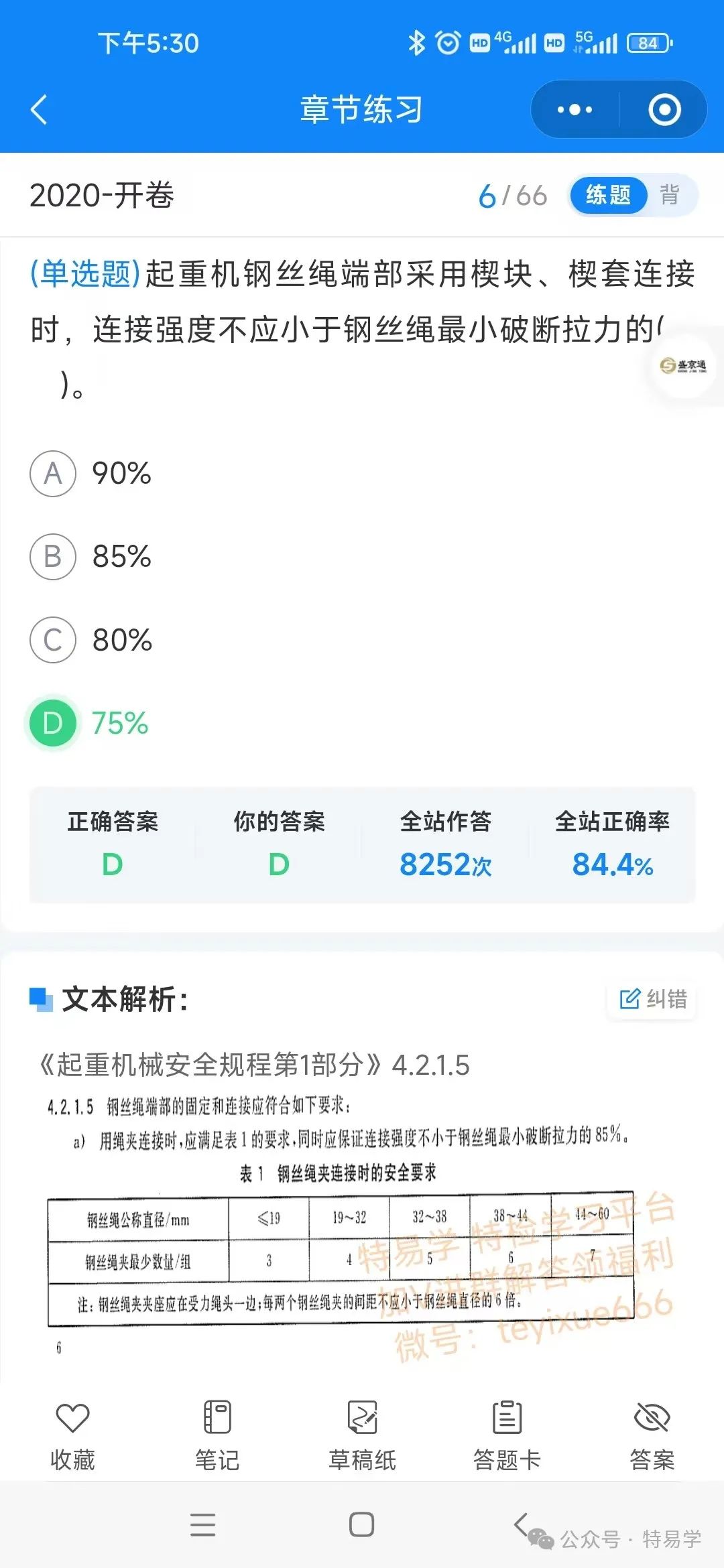Add this question to 收藏
This screenshot has height=1568, width=724.
(x=72, y=1436)
